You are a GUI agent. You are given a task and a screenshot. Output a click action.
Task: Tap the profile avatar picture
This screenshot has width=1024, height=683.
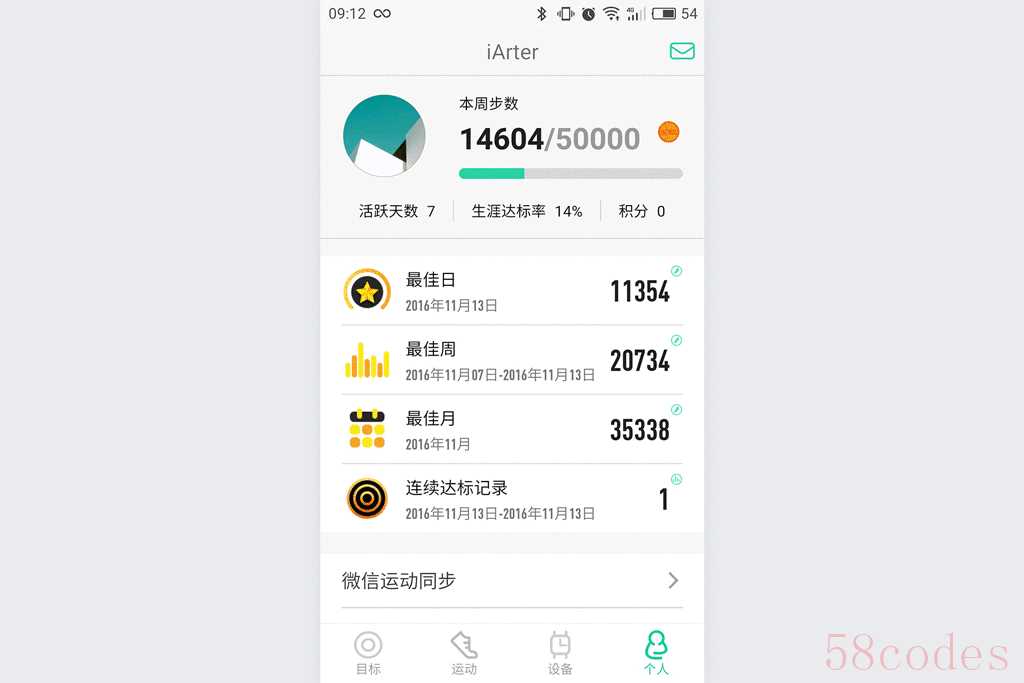(384, 137)
